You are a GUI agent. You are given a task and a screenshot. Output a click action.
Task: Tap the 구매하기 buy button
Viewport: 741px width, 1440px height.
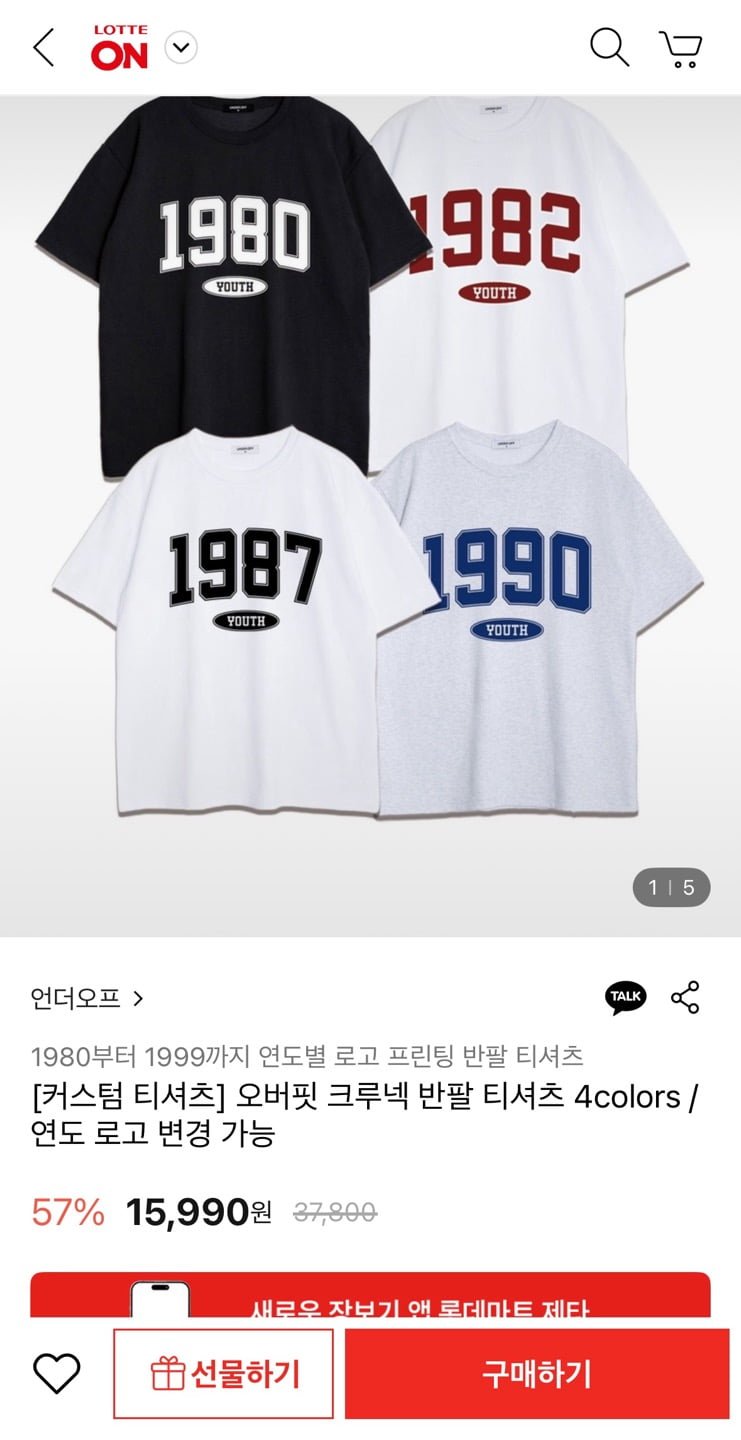coord(537,1374)
